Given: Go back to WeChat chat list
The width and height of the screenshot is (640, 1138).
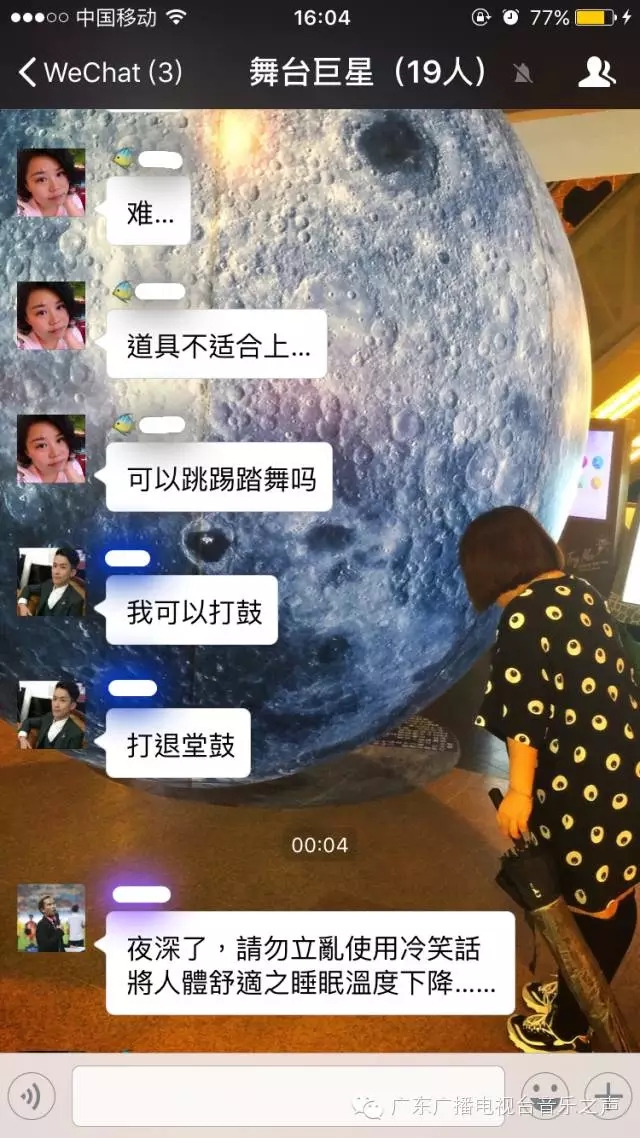Looking at the screenshot, I should tap(98, 72).
